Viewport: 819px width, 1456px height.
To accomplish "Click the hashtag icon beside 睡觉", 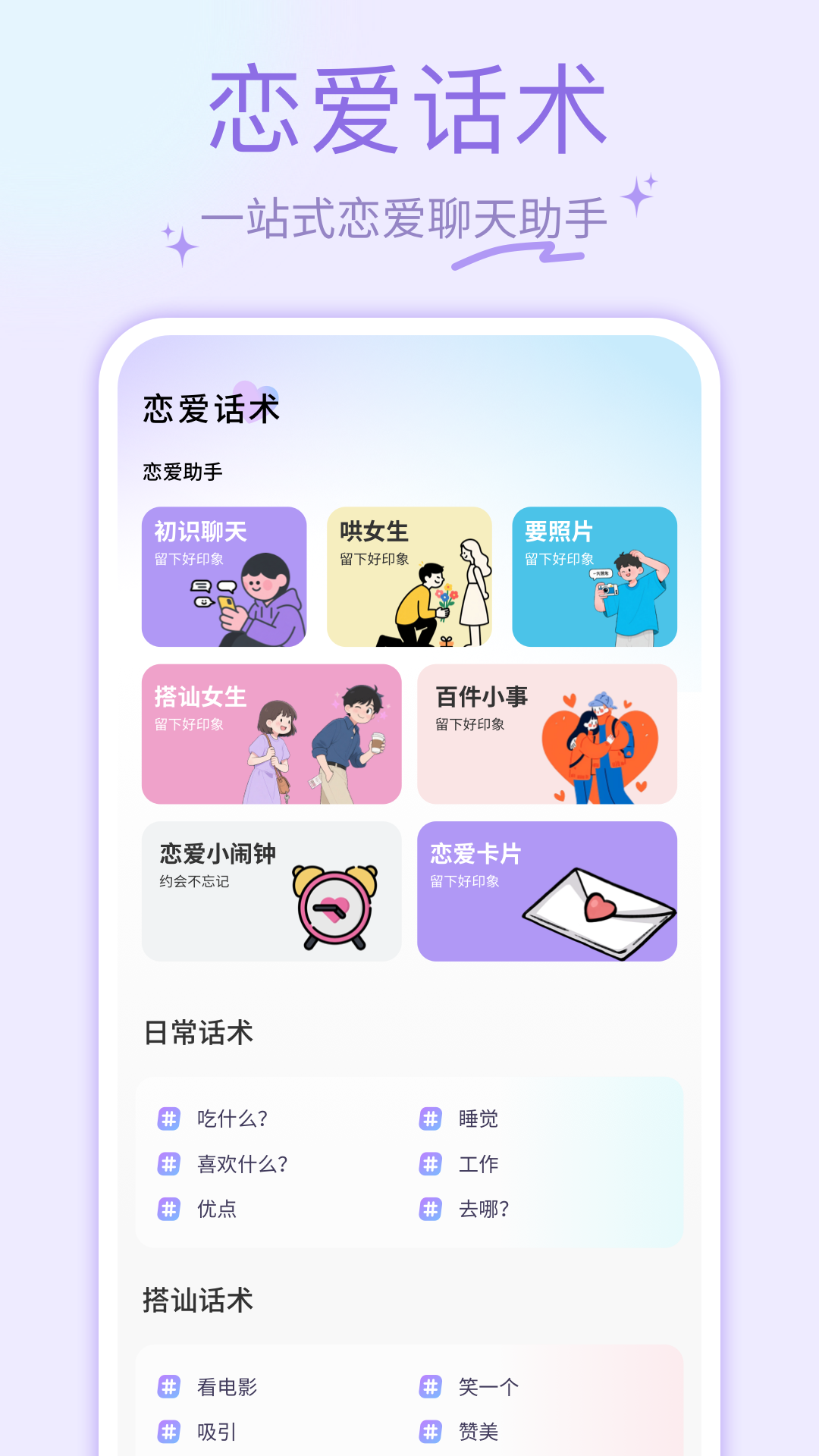I will 430,1118.
